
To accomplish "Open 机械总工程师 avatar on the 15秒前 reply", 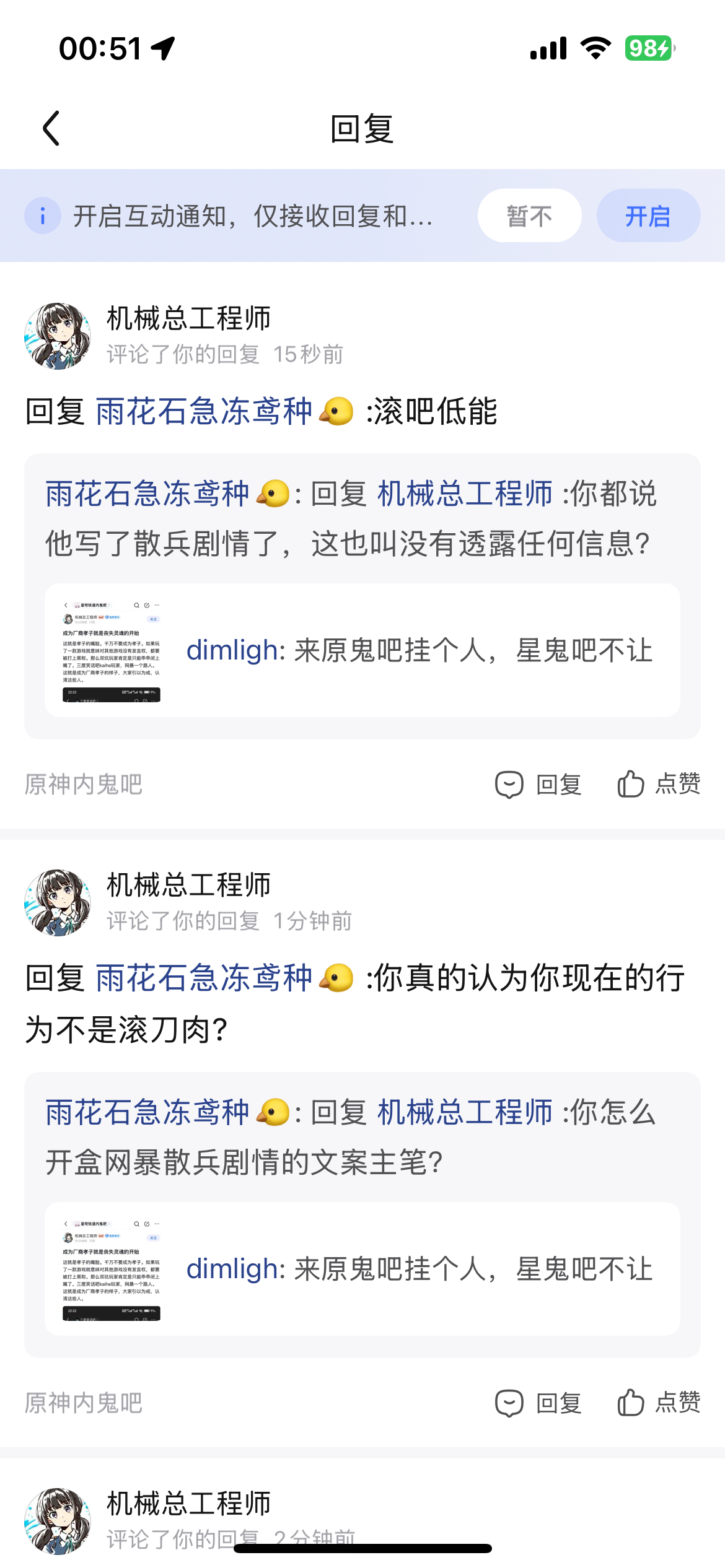I will [58, 336].
